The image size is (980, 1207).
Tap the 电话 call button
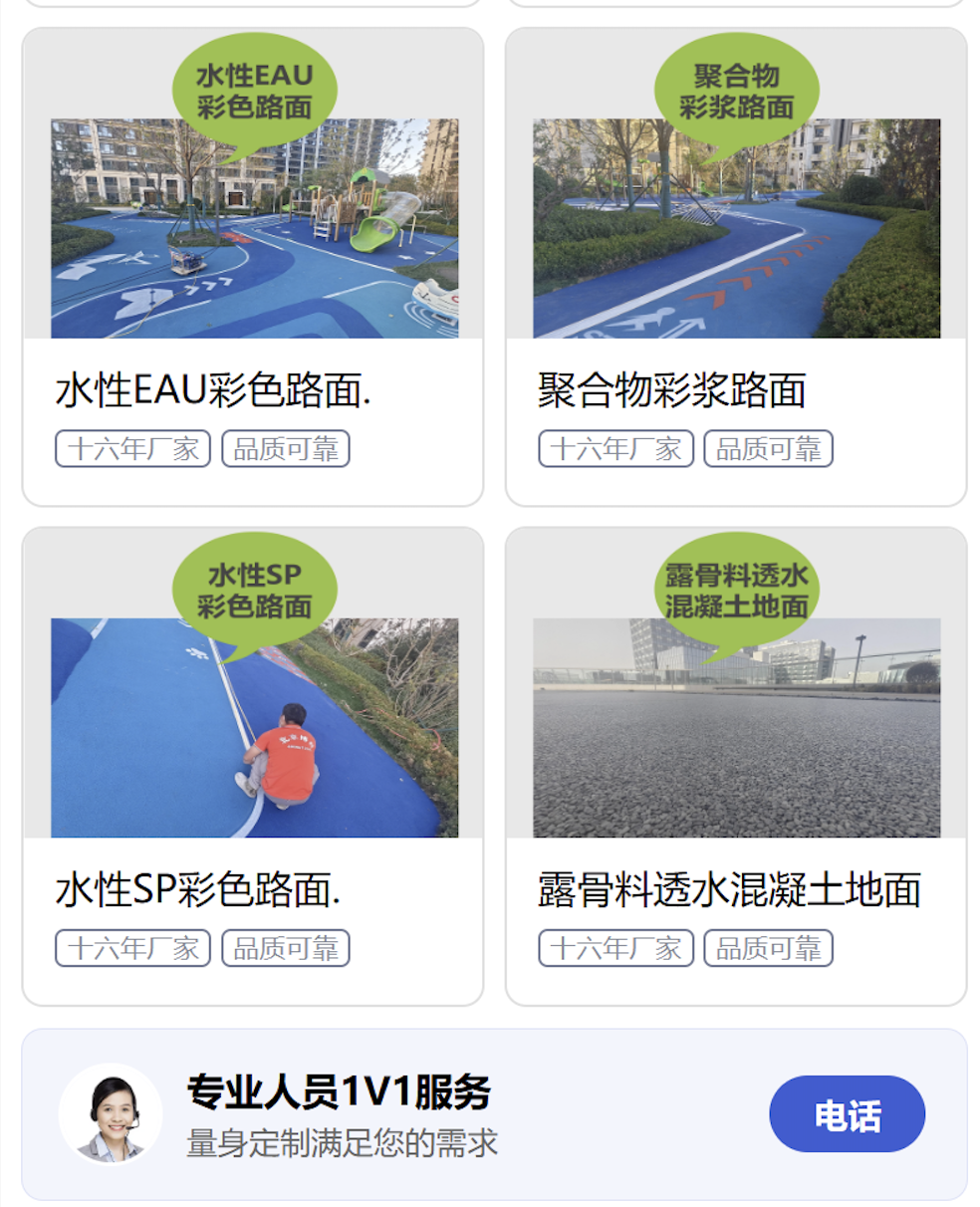tap(847, 1114)
